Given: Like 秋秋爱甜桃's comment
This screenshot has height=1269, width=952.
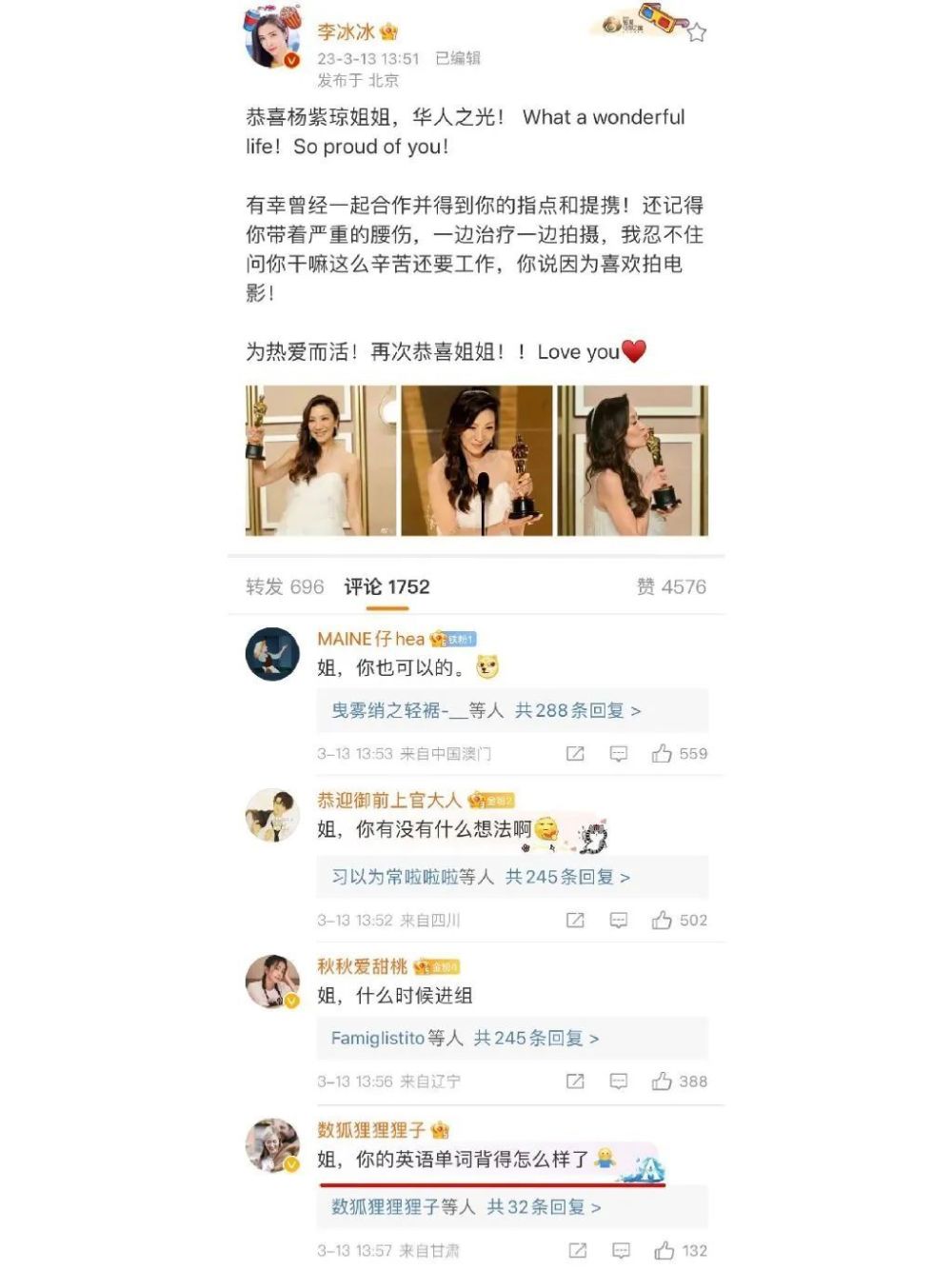Looking at the screenshot, I should 662,1081.
